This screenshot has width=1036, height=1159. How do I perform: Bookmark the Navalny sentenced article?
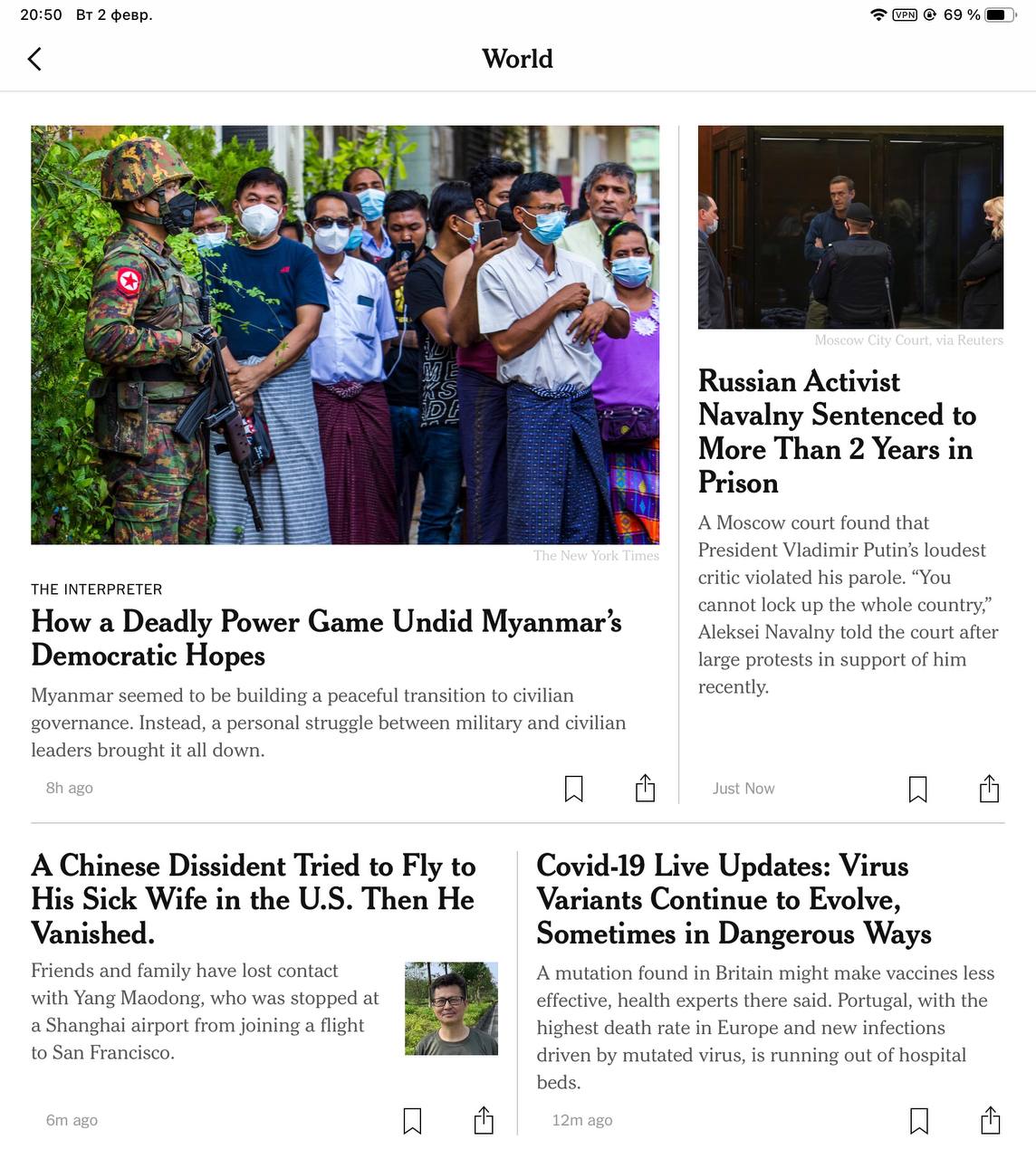pos(917,789)
